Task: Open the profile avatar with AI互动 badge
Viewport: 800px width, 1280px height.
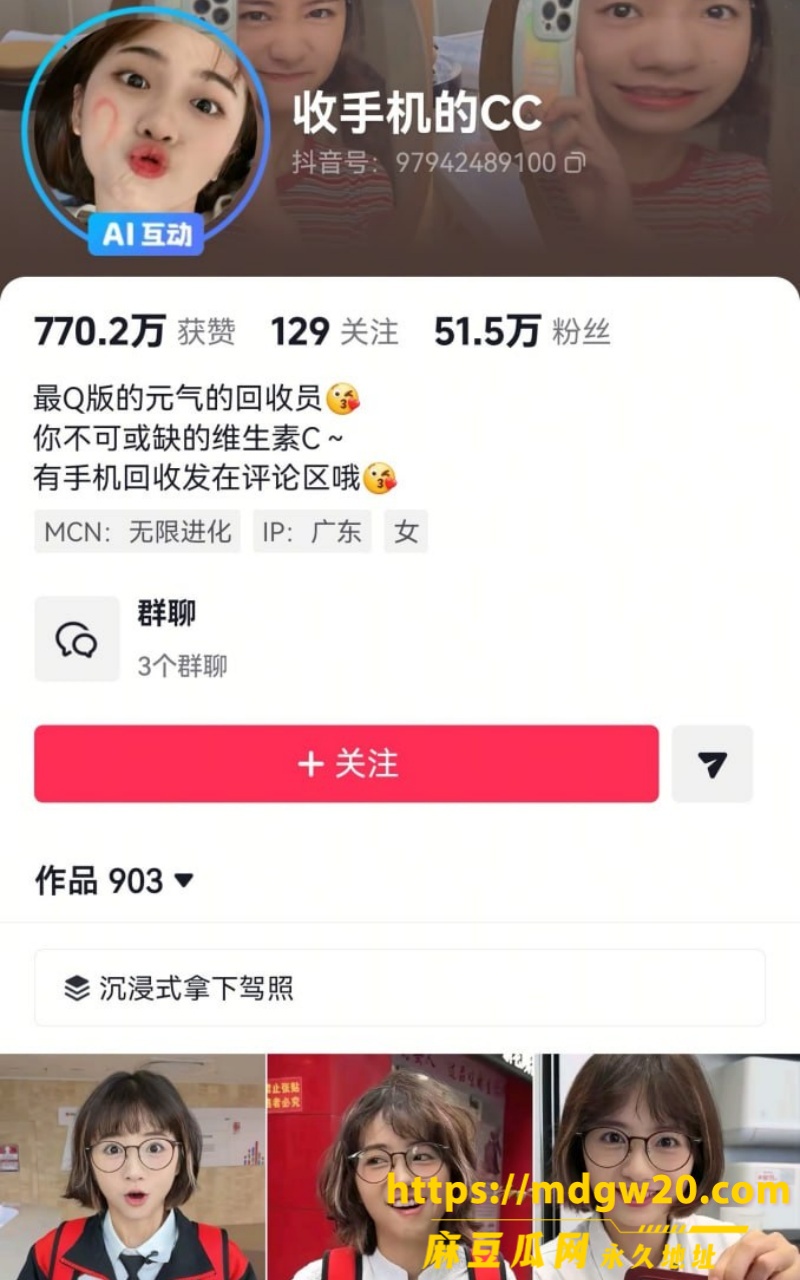Action: (x=146, y=130)
